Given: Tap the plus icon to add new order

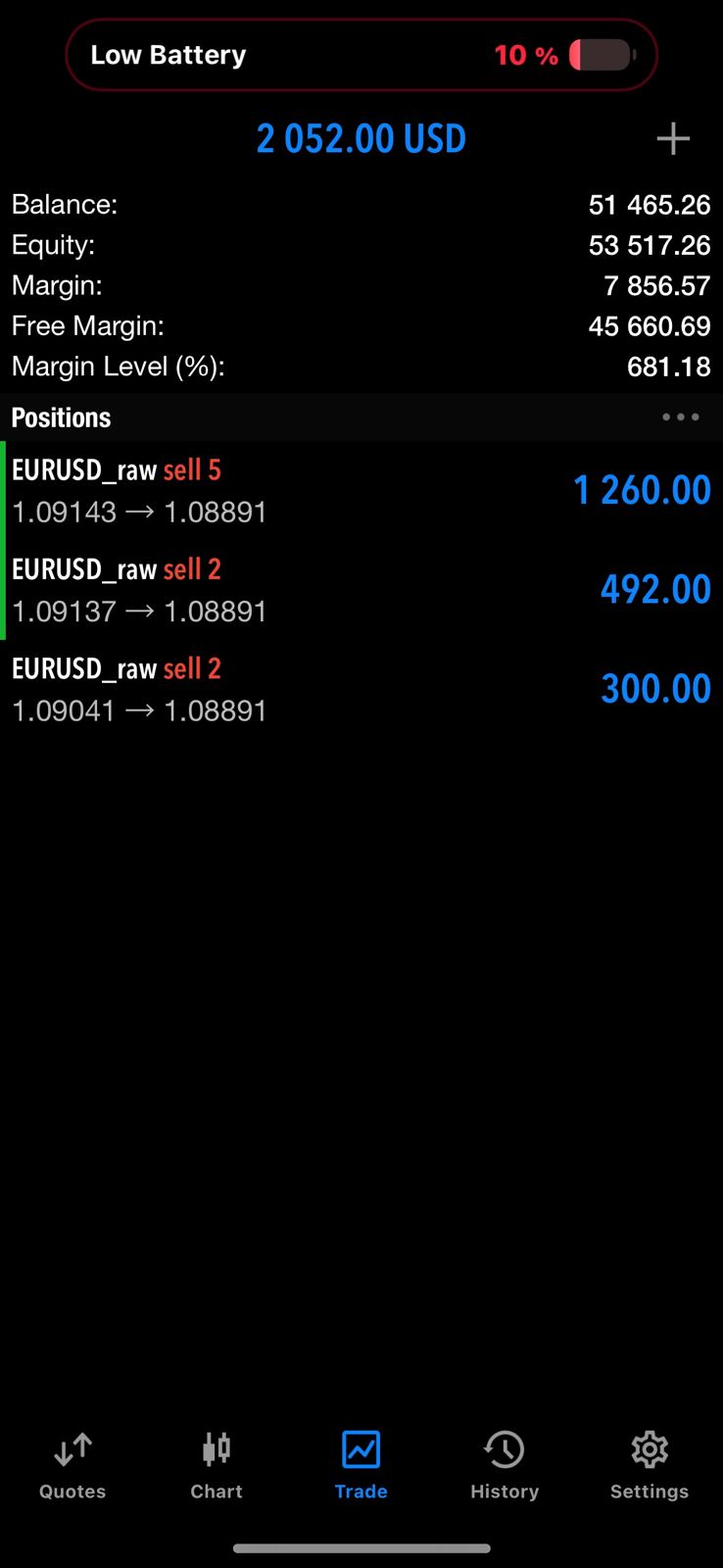Looking at the screenshot, I should 673,139.
